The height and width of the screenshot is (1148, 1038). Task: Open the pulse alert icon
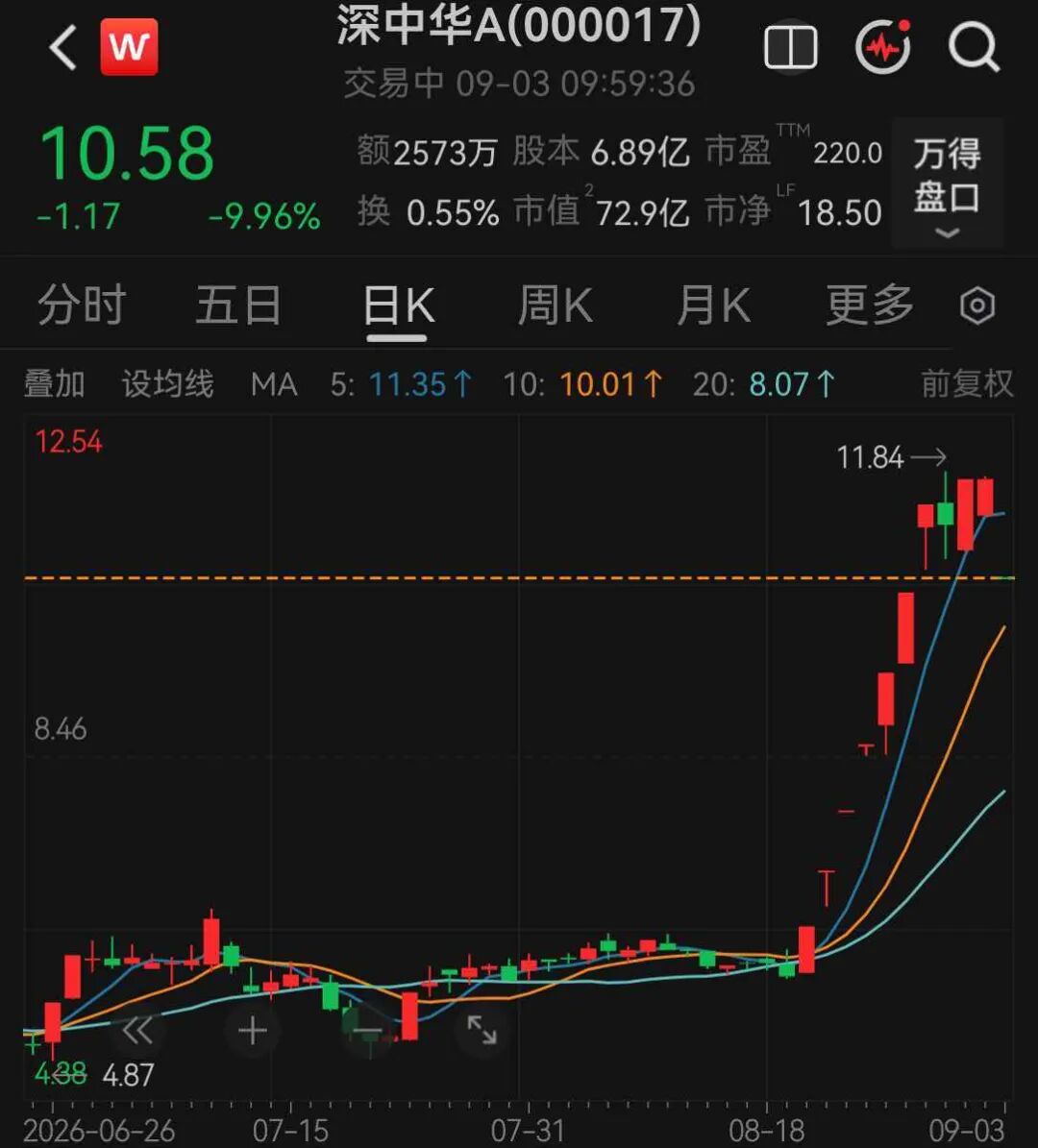(883, 47)
